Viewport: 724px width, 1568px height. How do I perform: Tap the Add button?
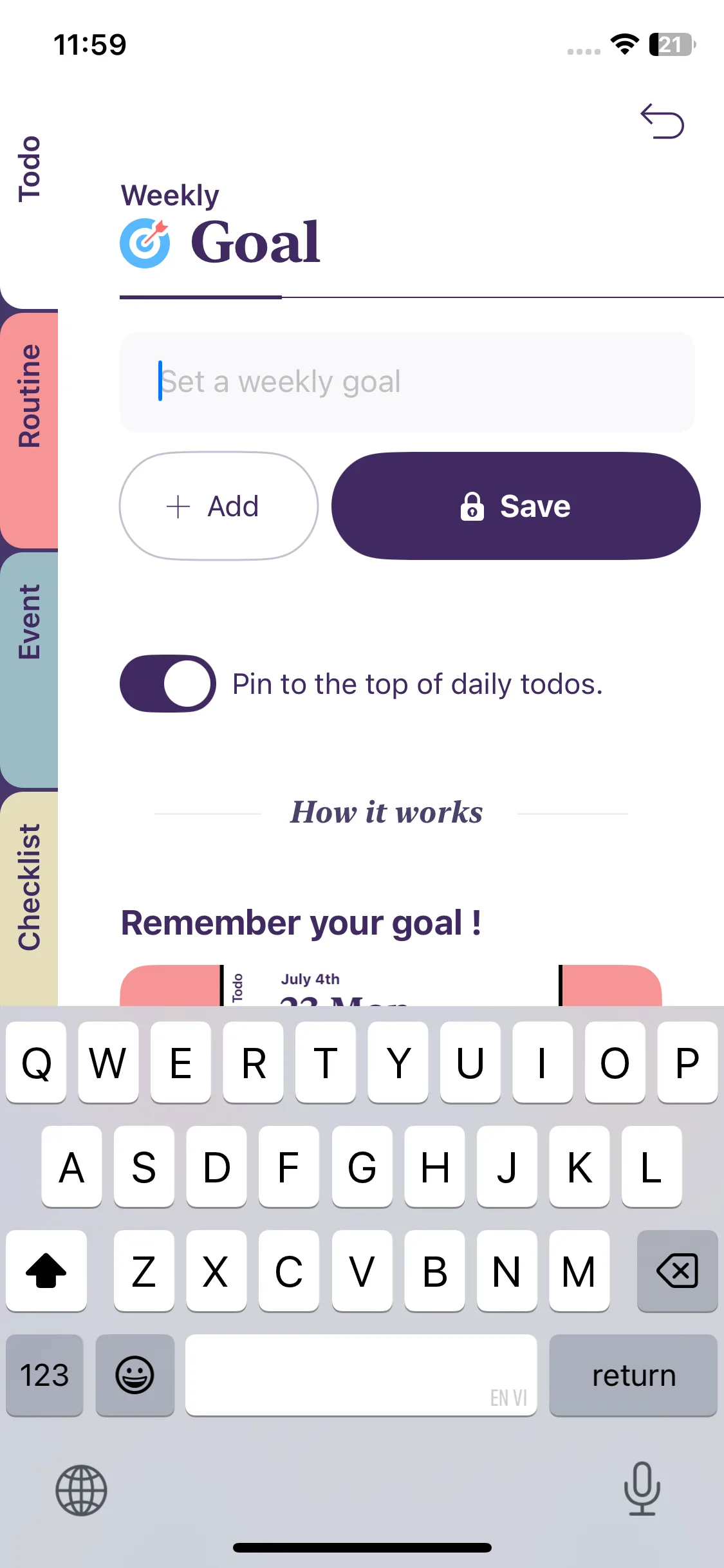pos(219,506)
